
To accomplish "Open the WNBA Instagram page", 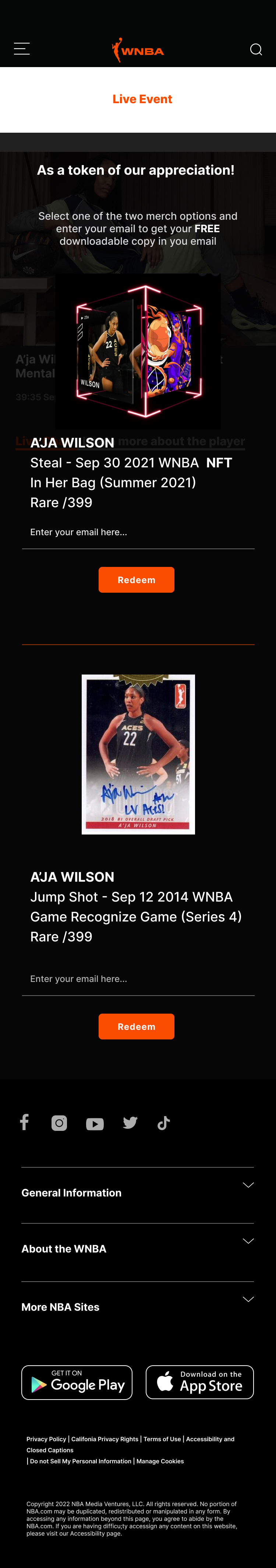I will point(59,1123).
